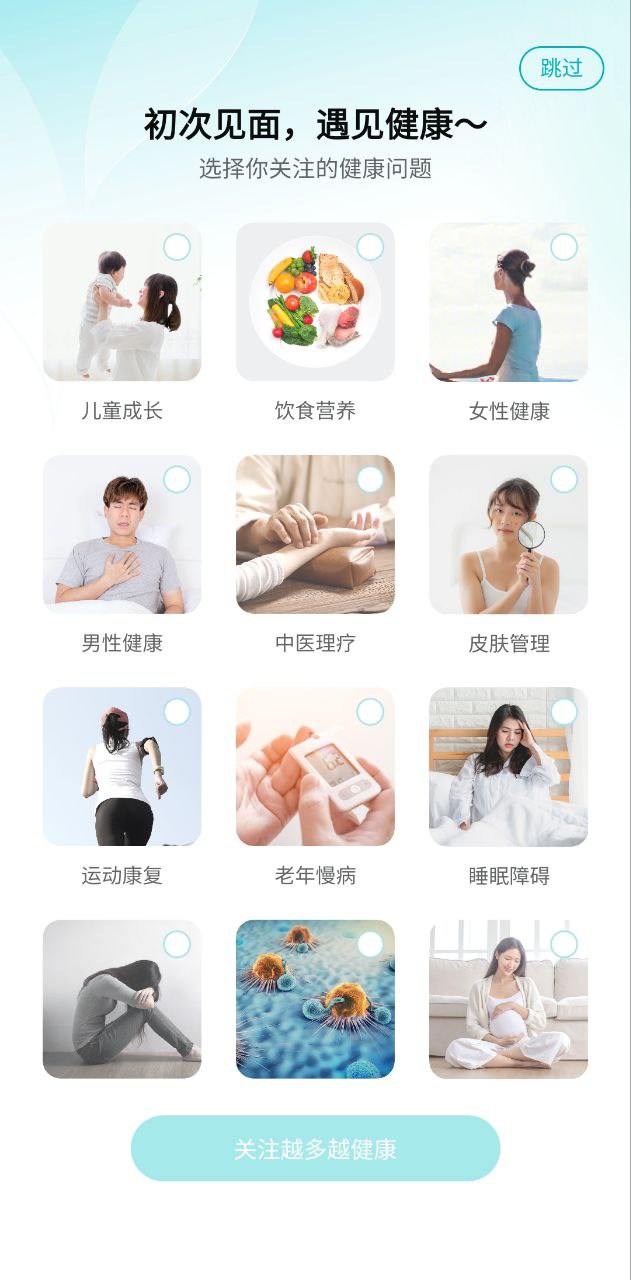Screen dimensions: 631x1280
Task: Select the 儿童成长 topic card
Action: pos(122,302)
